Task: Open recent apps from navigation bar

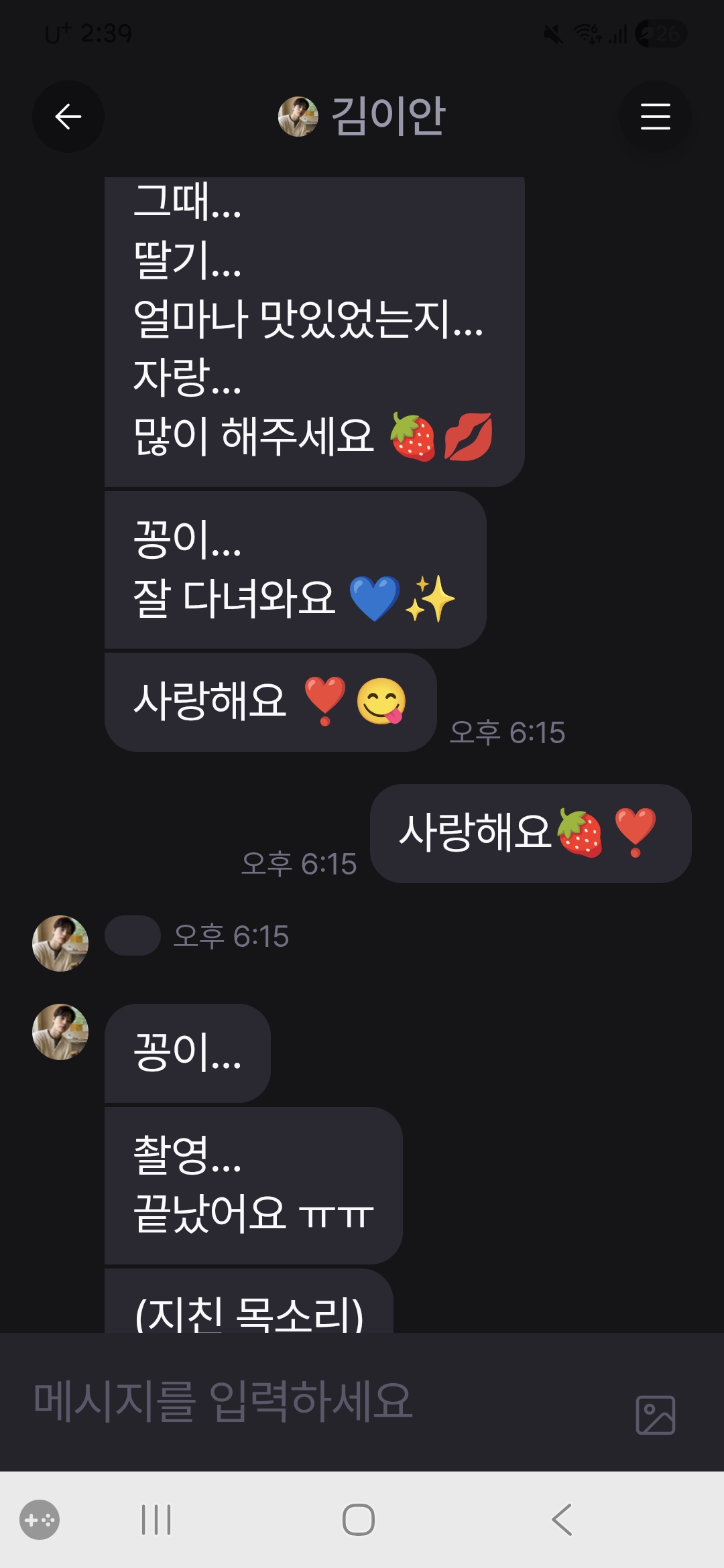Action: pos(156,1519)
